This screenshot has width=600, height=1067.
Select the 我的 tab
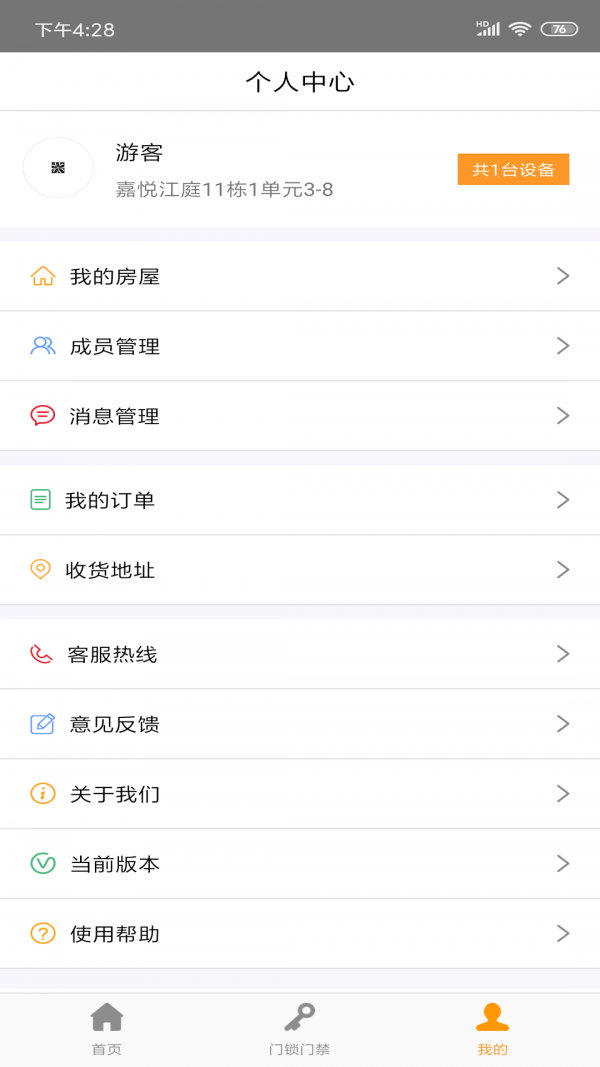click(492, 1029)
